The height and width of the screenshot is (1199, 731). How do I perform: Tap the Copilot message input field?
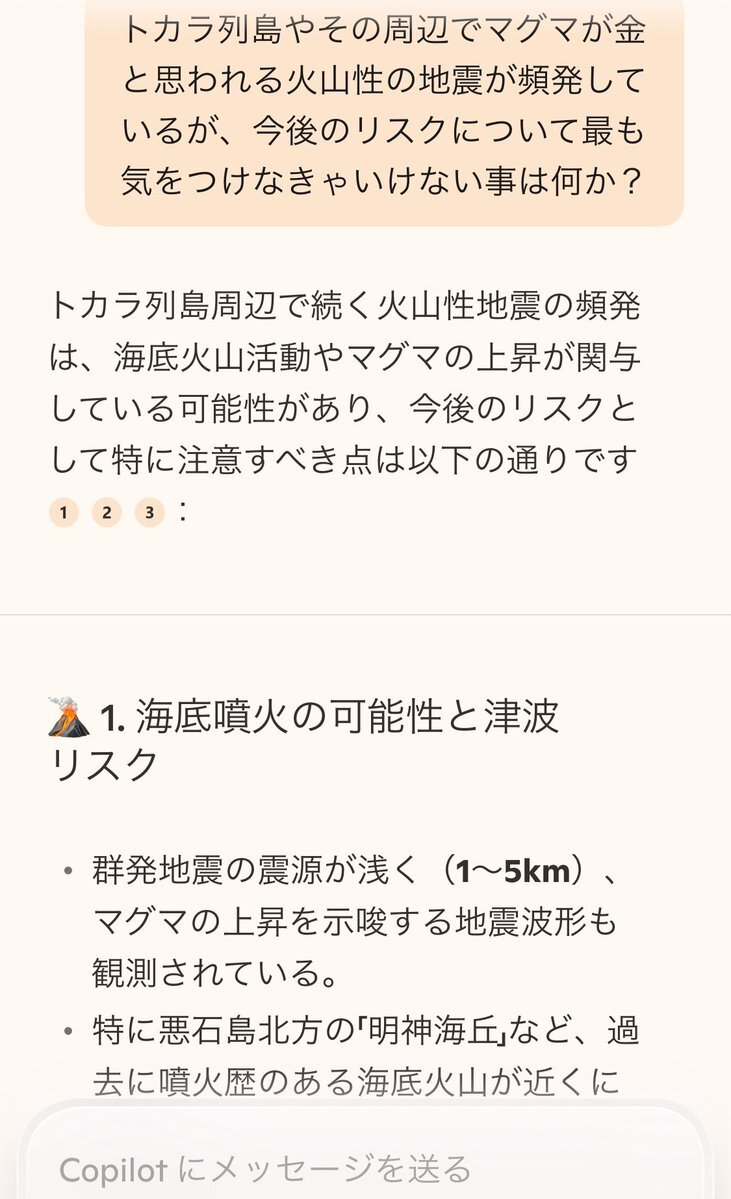pyautogui.click(x=365, y=1168)
